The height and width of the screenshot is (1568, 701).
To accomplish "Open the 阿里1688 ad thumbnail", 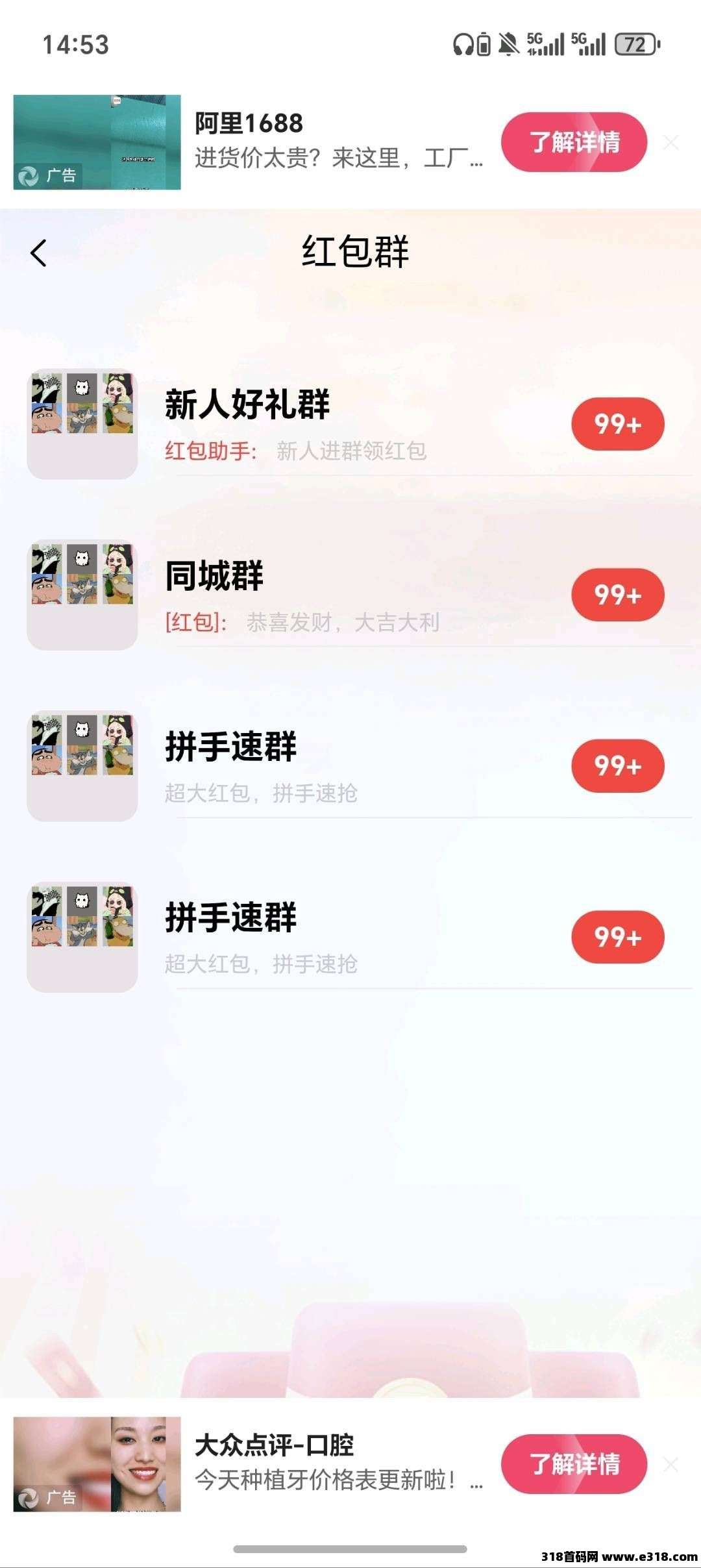I will 97,142.
